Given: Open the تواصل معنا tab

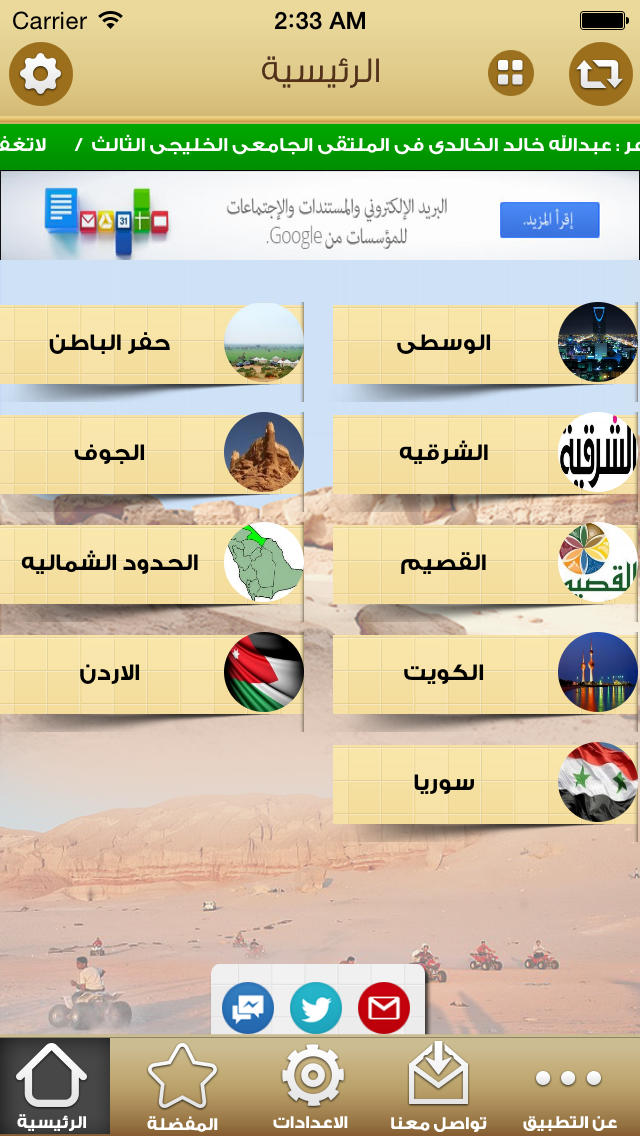Looking at the screenshot, I should (439, 1087).
